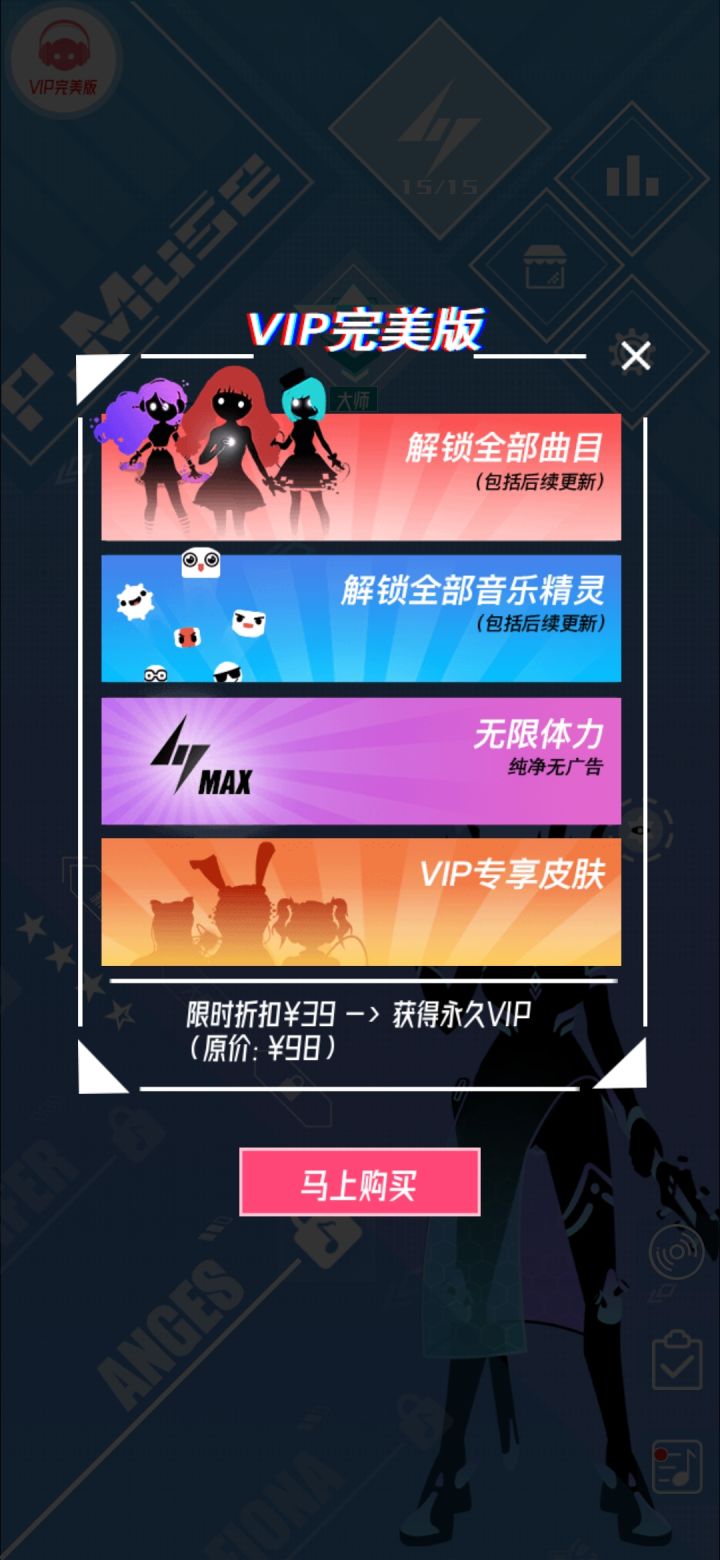Tap the 马上购买 purchase button
The height and width of the screenshot is (1560, 720).
click(x=358, y=1182)
